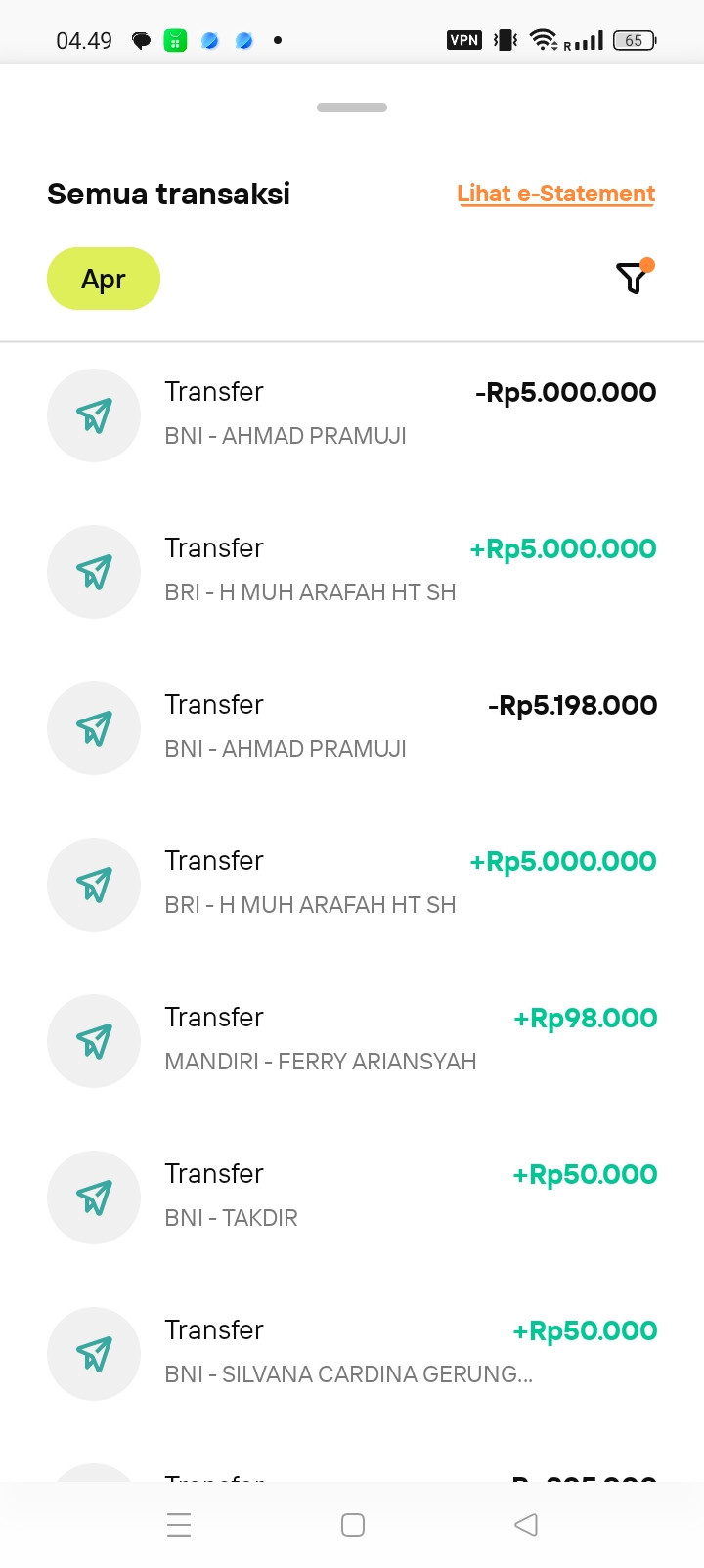Screen dimensions: 704x1568
Task: Open the transaction filter icon
Action: click(x=633, y=279)
